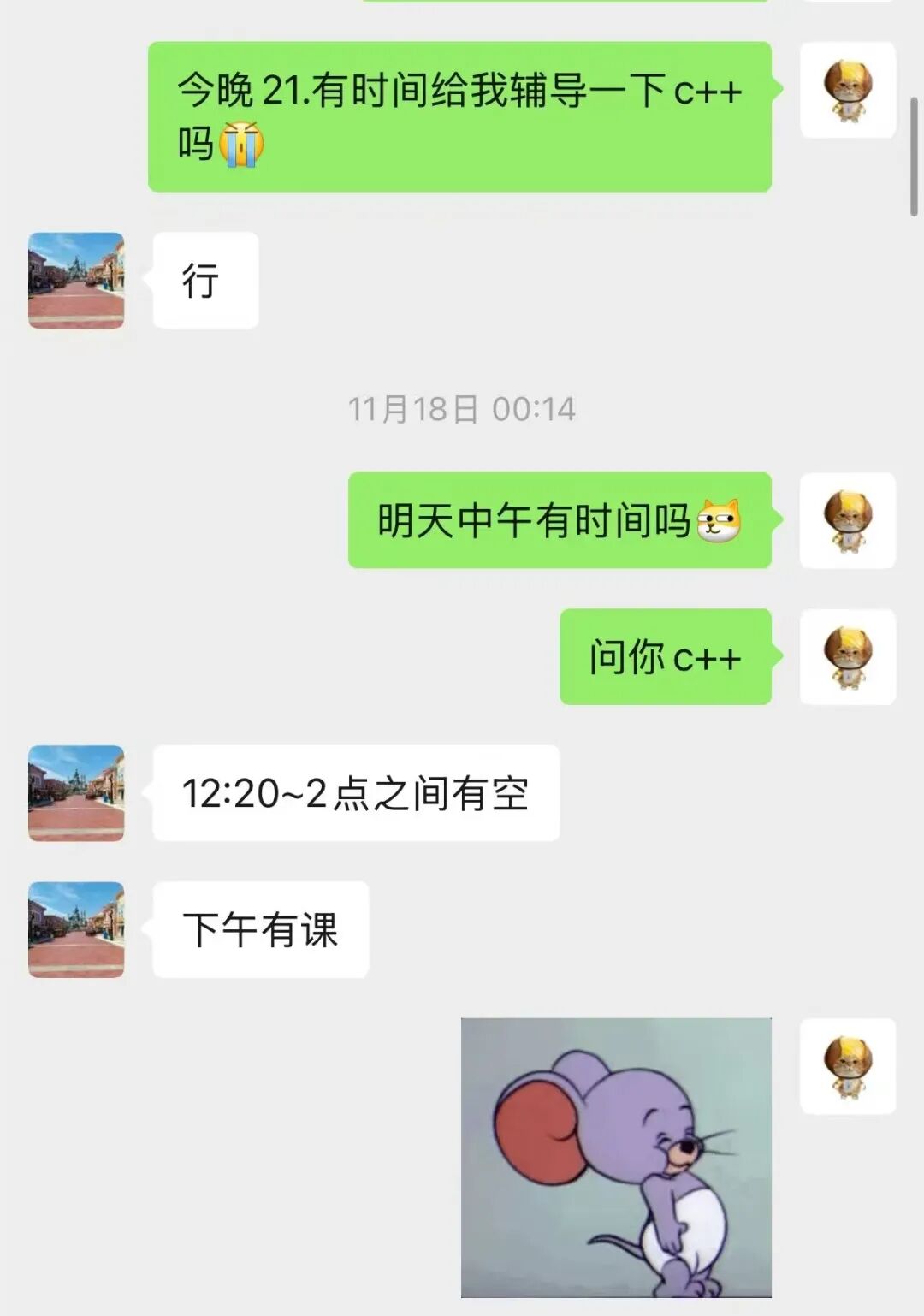Open the mouse cartoon sticker image

click(x=616, y=1157)
